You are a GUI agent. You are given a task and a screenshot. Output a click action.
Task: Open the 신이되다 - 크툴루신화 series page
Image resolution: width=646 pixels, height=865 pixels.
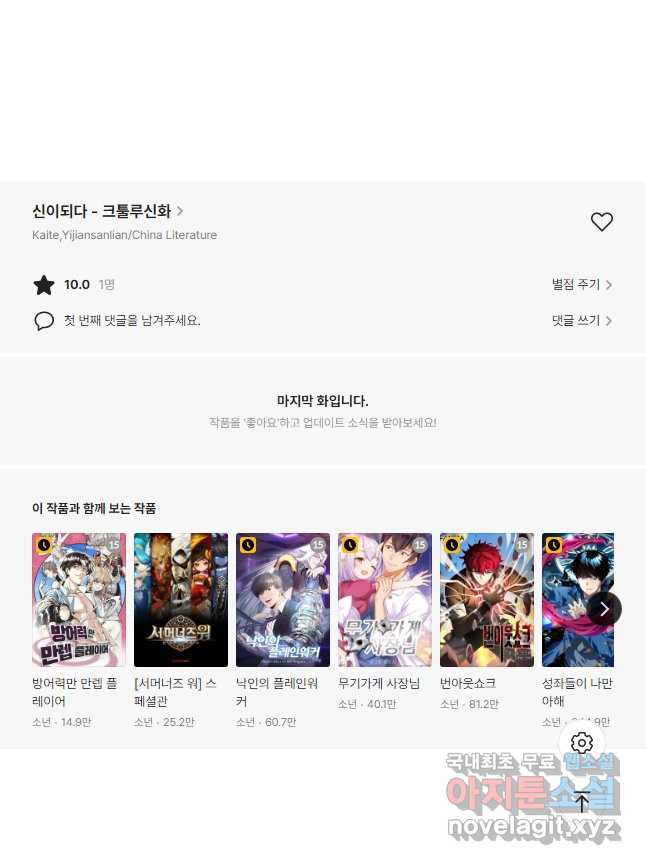(107, 211)
